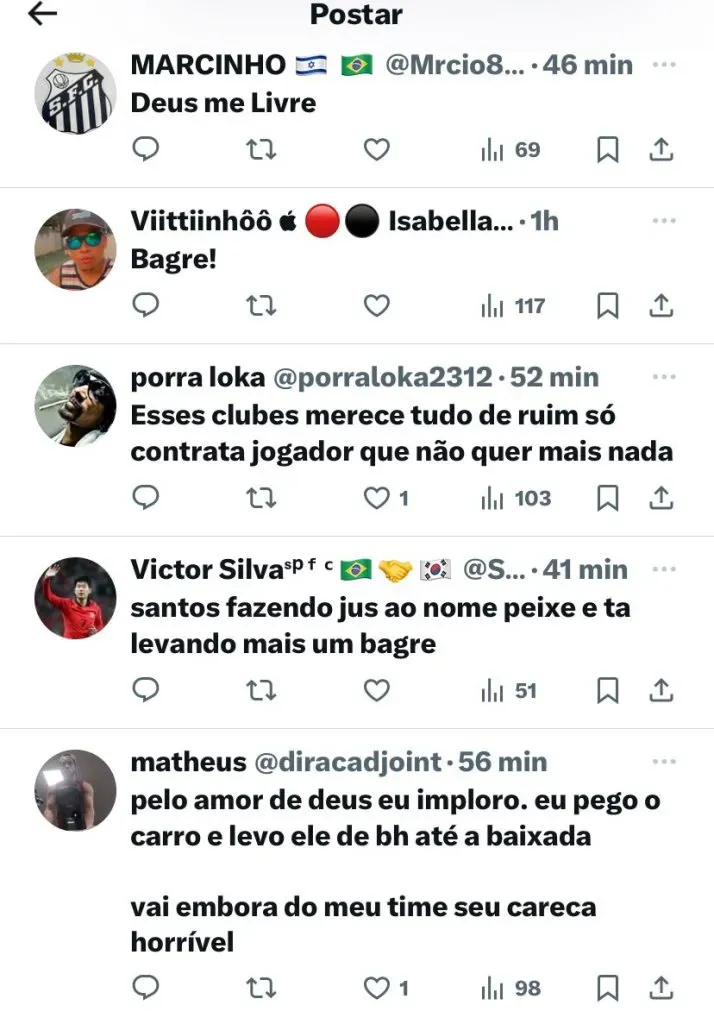Like porra loka's comment
Viewport: 714px width, 1024px height.
(376, 498)
